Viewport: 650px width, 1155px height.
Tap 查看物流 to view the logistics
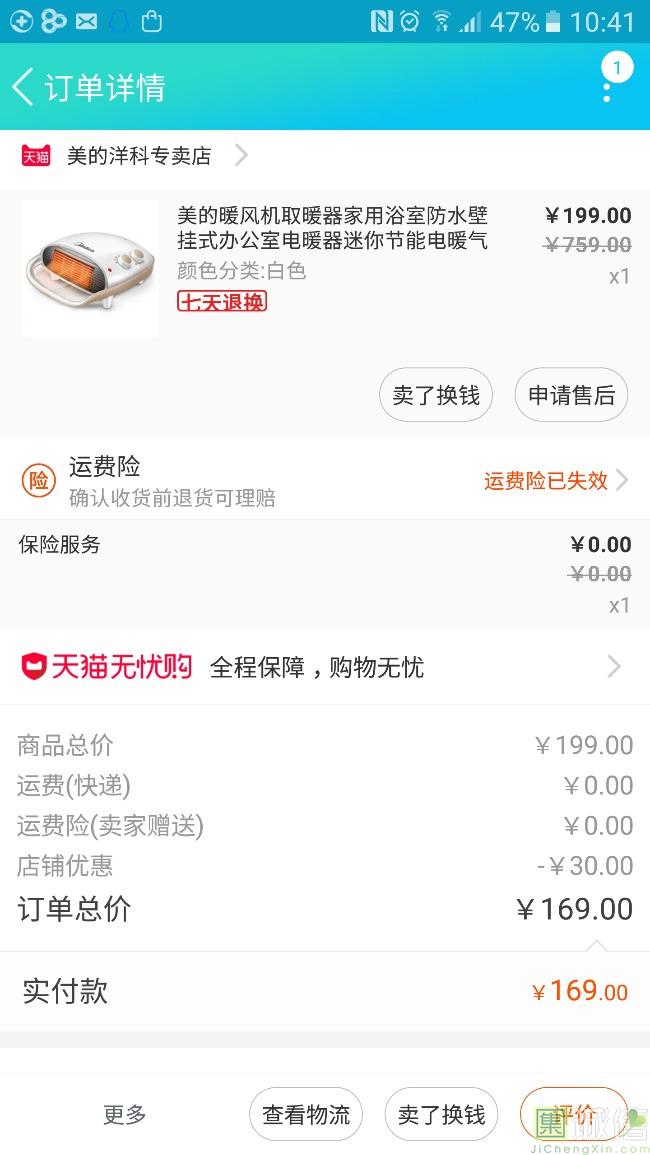pos(306,1114)
